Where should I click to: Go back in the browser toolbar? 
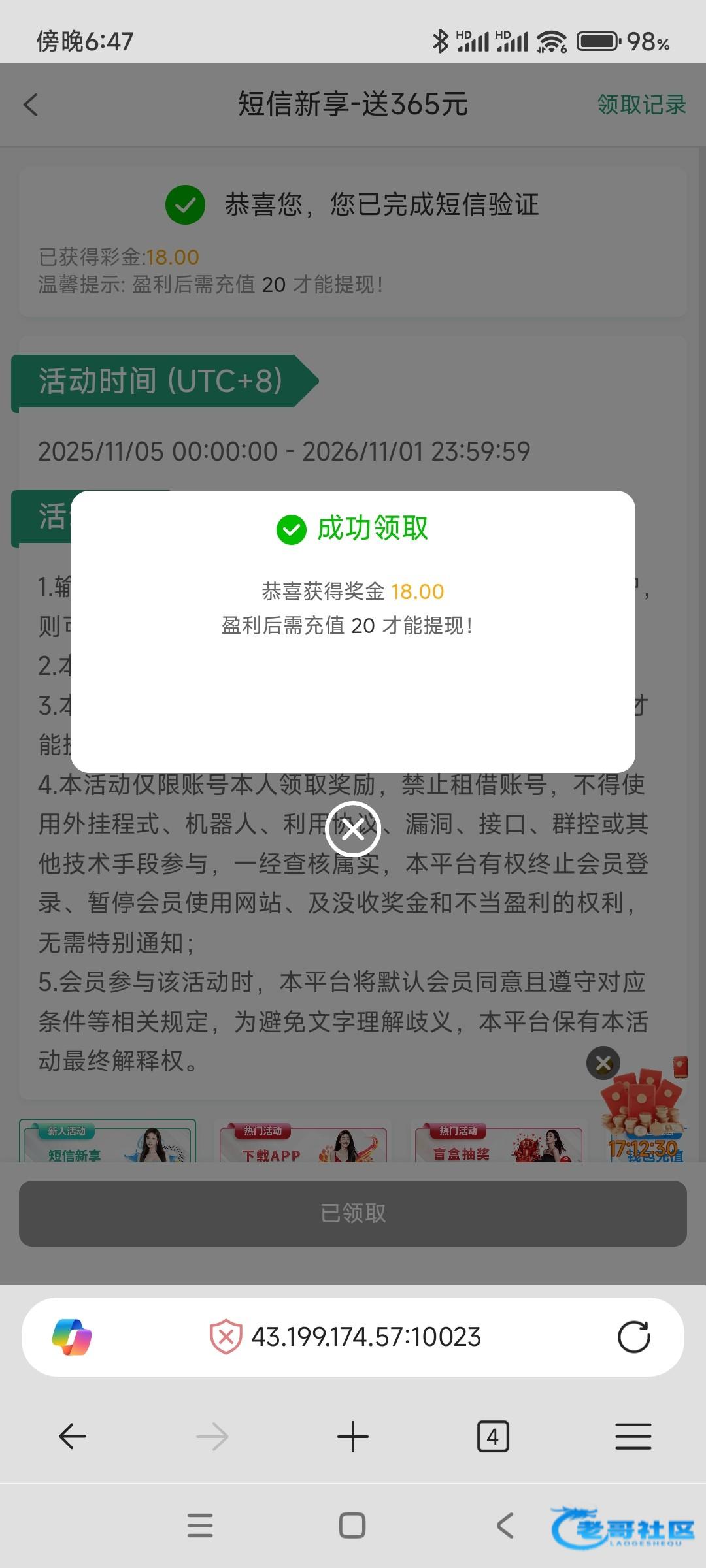pyautogui.click(x=72, y=1437)
